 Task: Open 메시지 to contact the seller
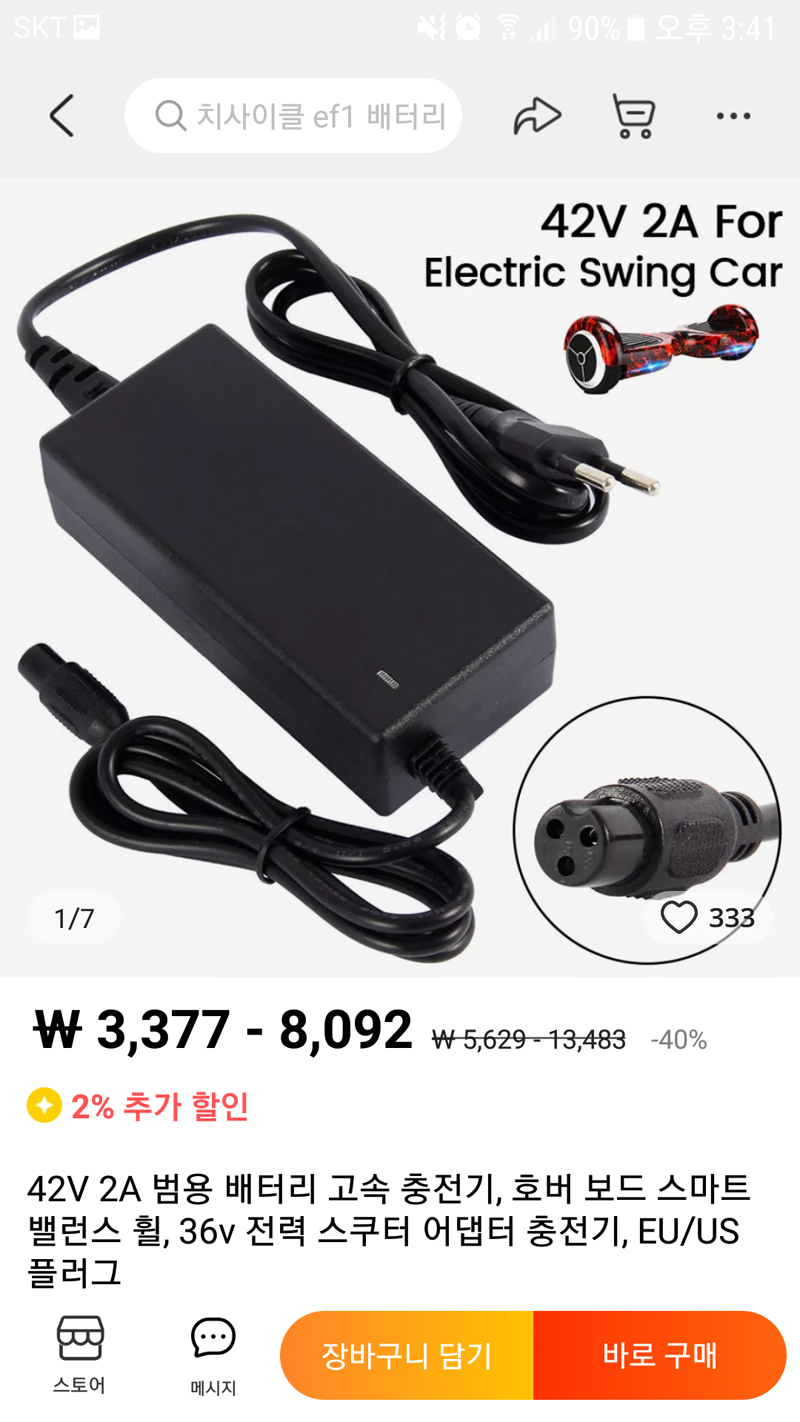coord(213,1353)
